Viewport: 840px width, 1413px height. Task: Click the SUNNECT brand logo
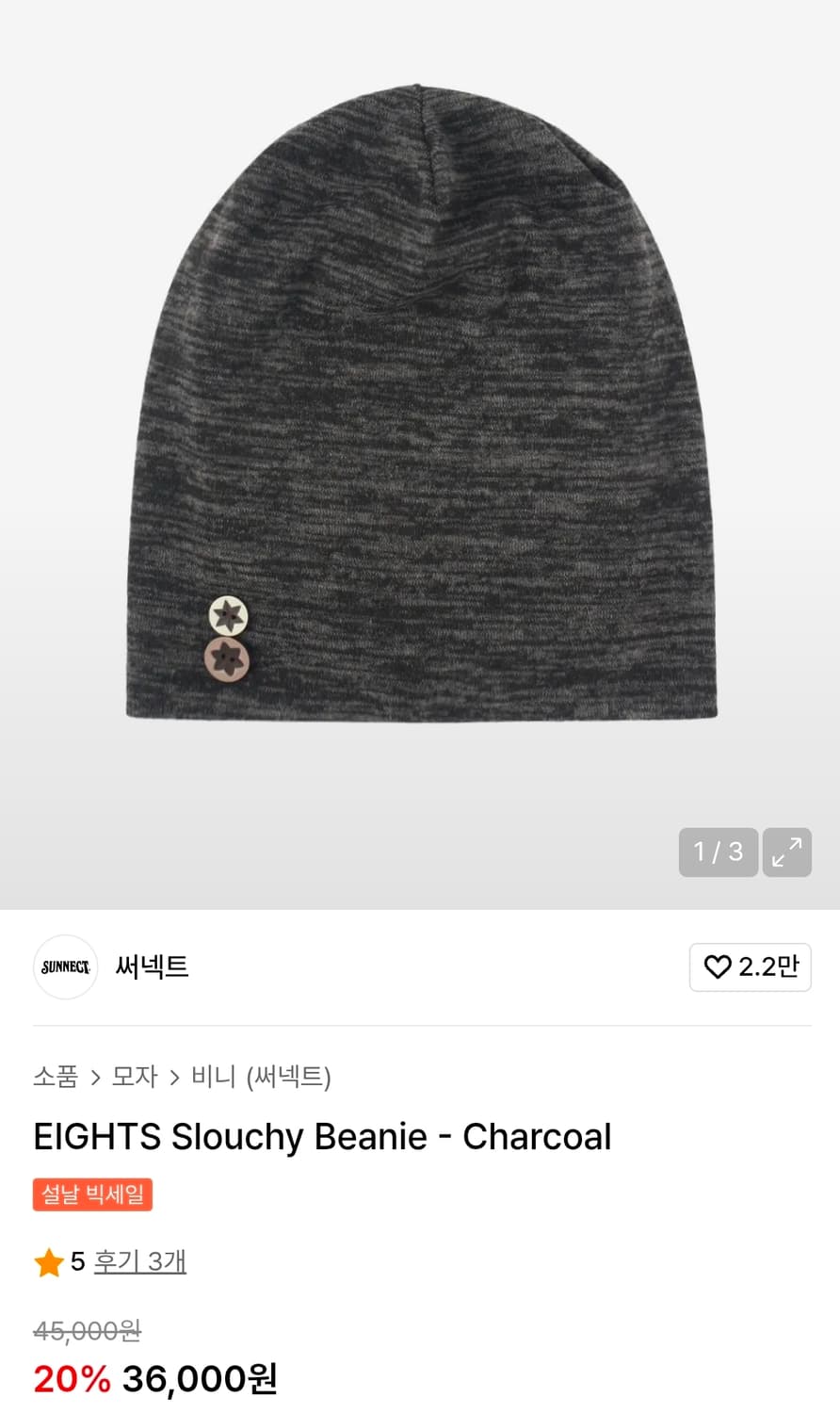[x=65, y=966]
